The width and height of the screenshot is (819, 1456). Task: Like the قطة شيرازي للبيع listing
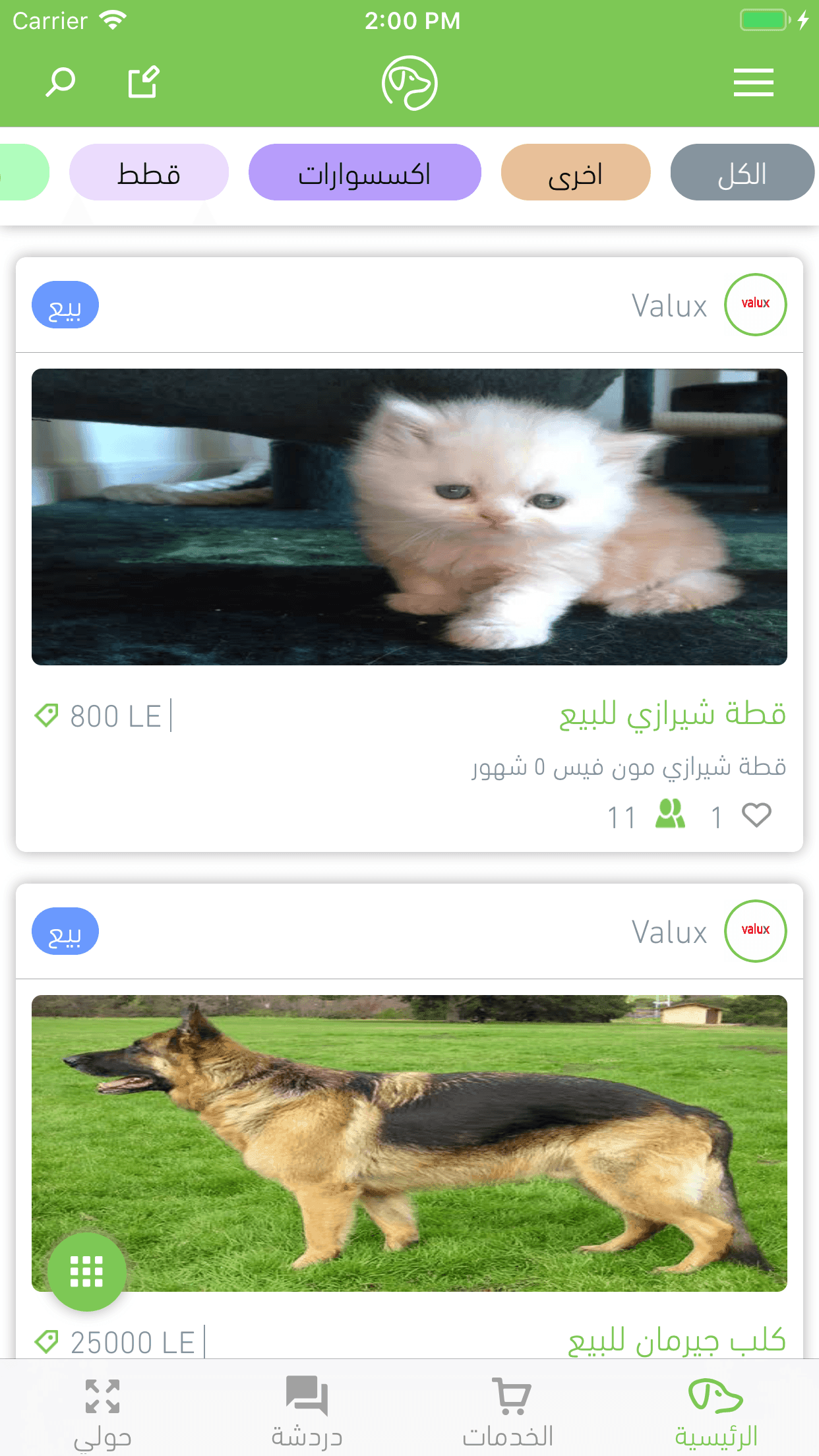coord(756,816)
